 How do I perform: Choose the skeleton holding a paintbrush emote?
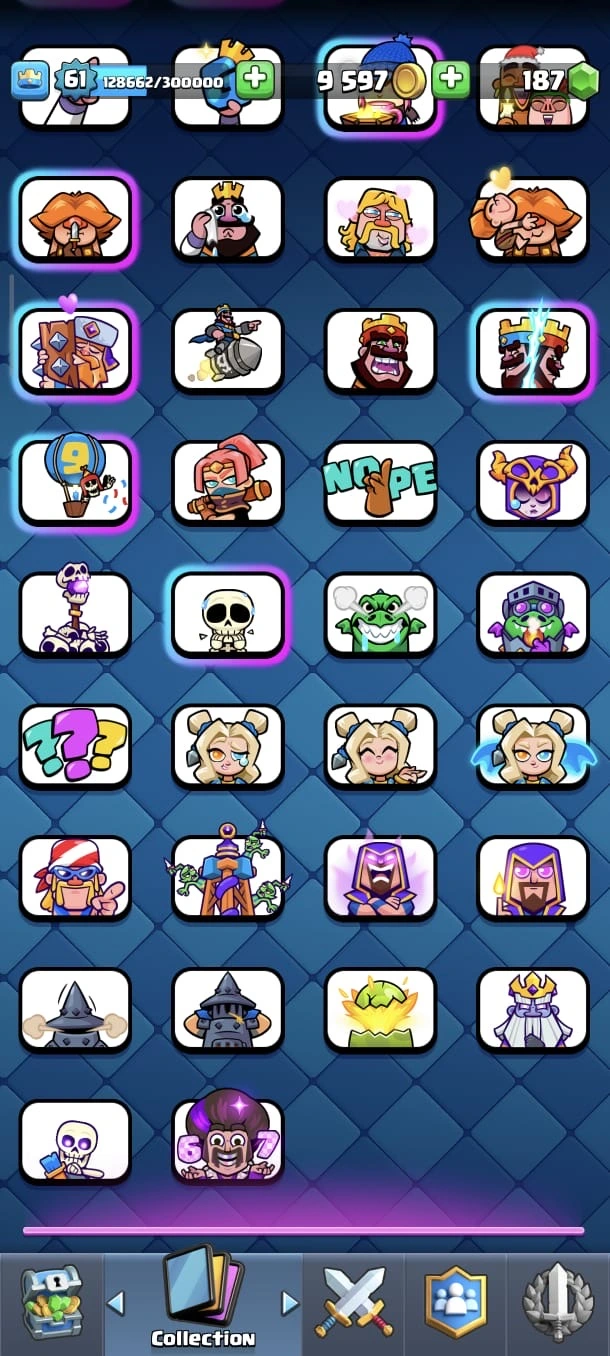pos(75,1141)
